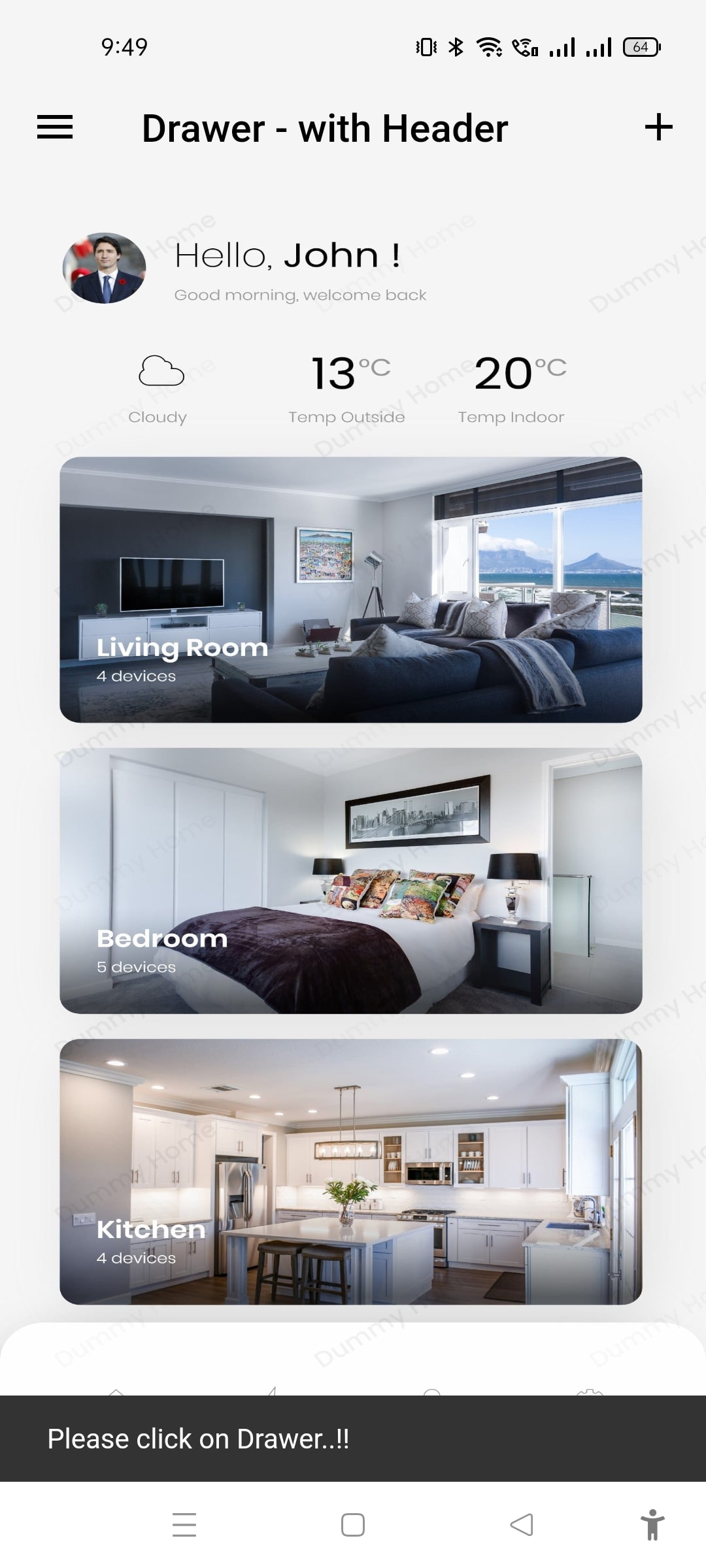Open the Living Room card

pyautogui.click(x=351, y=590)
